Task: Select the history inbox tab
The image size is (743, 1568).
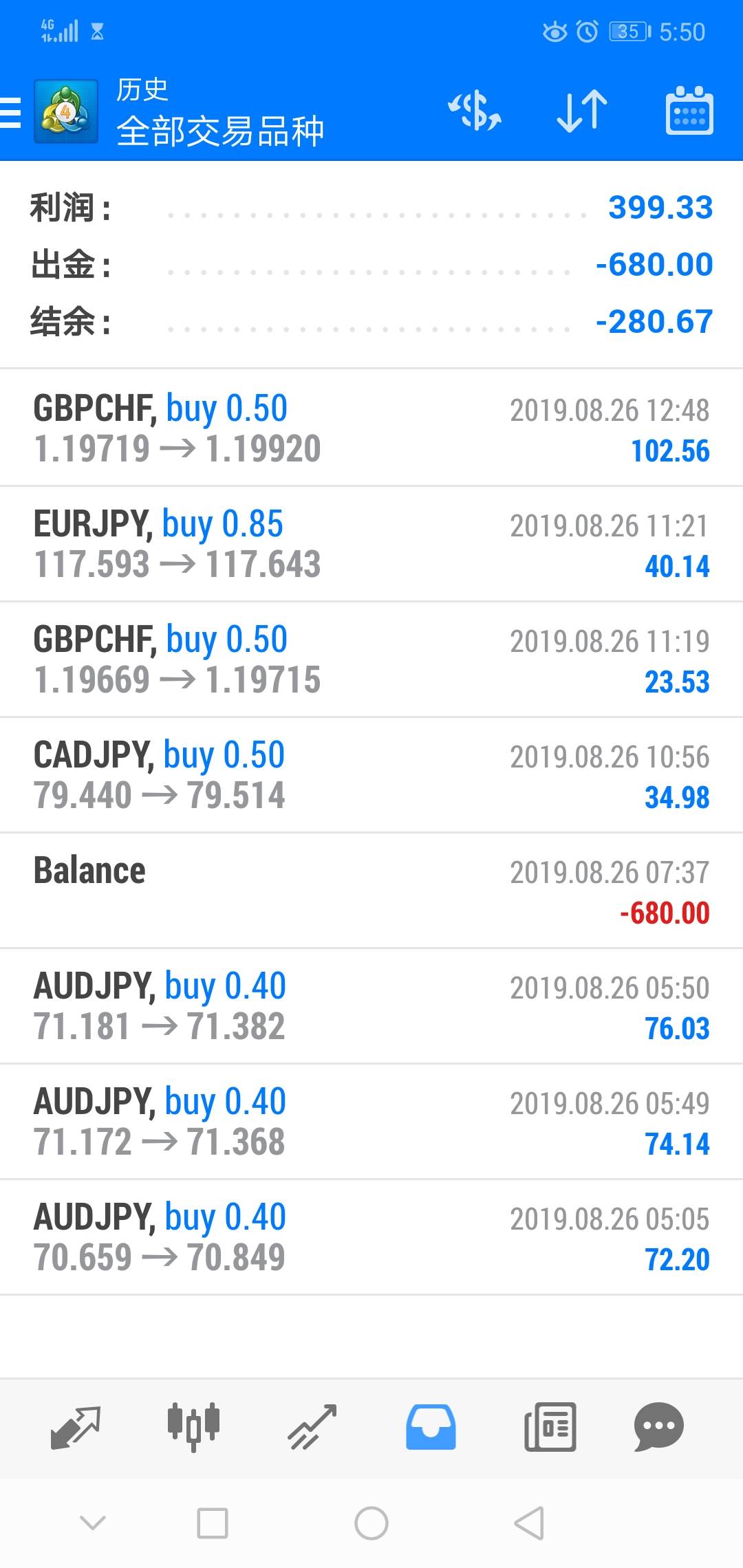Action: [431, 1427]
